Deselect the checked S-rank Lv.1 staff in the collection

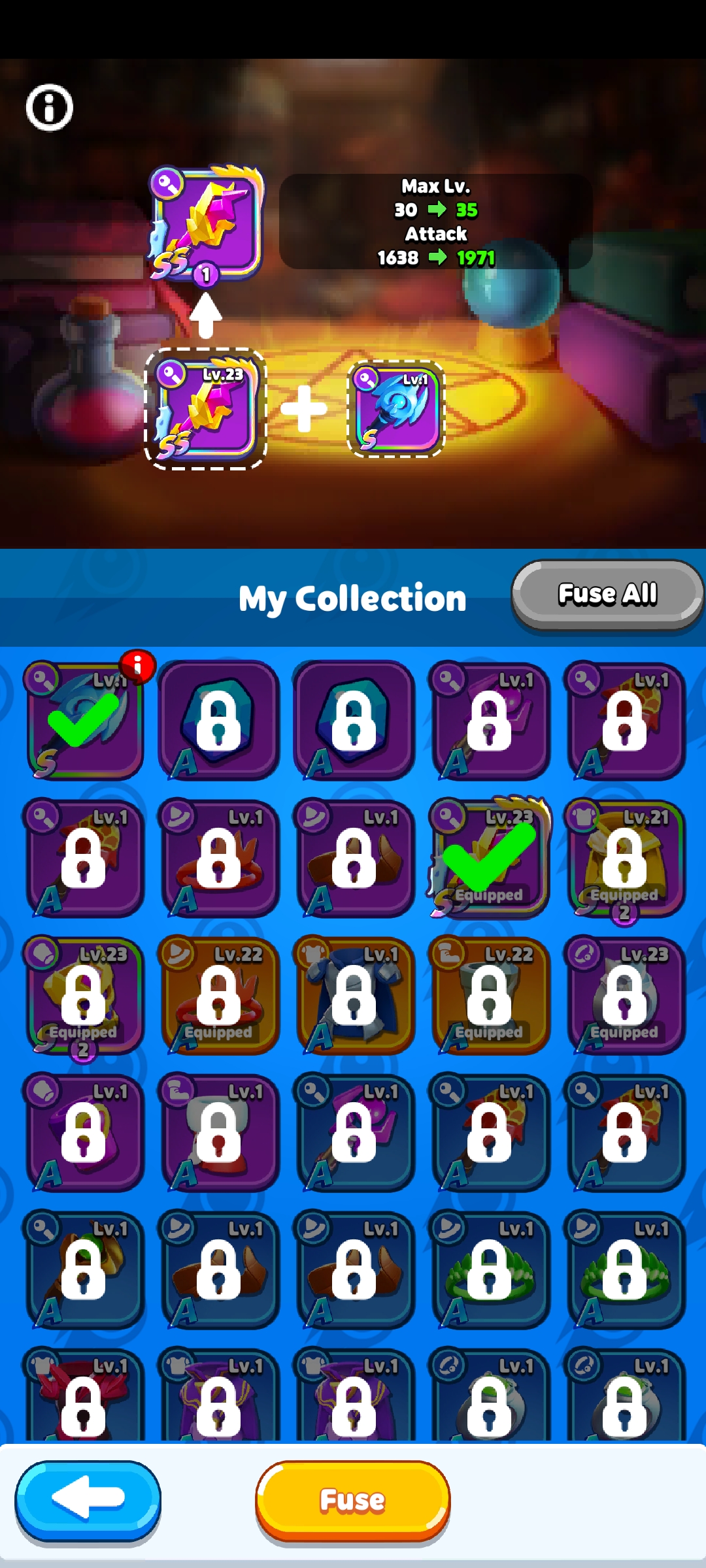coord(85,721)
